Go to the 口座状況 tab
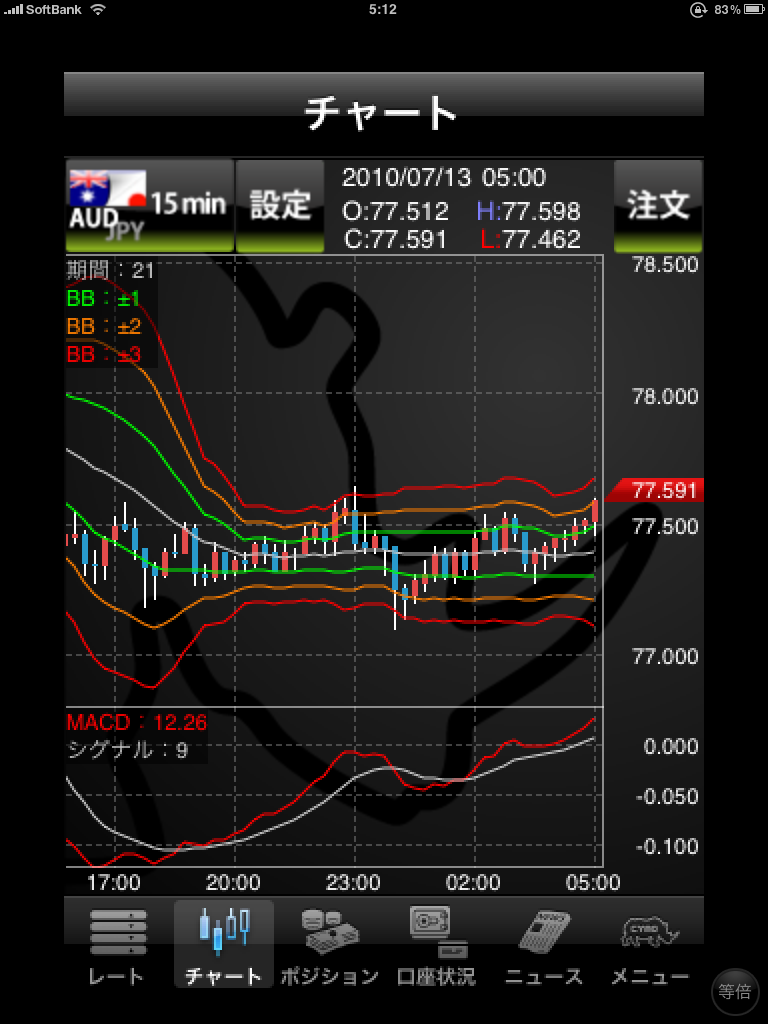This screenshot has width=768, height=1024. click(x=435, y=945)
